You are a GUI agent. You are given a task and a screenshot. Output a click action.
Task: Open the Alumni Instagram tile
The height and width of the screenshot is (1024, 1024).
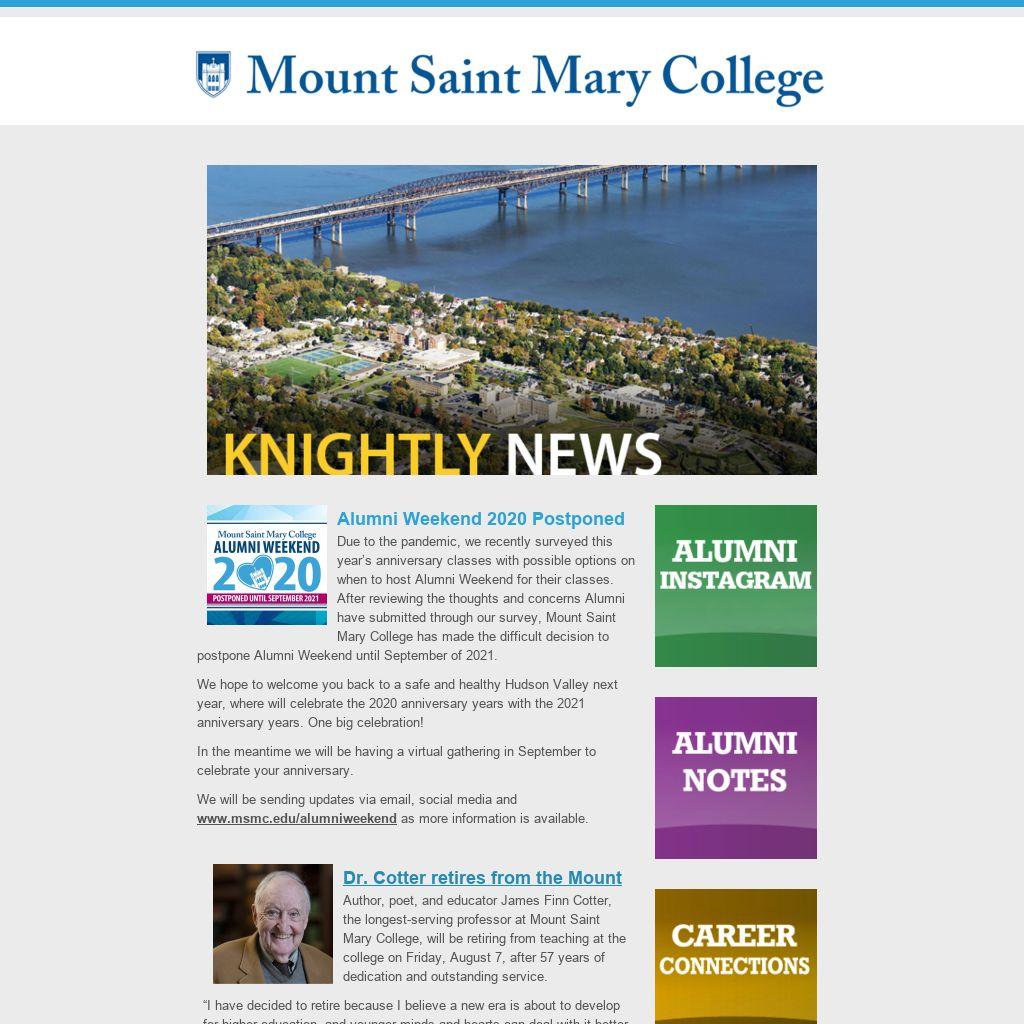point(735,585)
